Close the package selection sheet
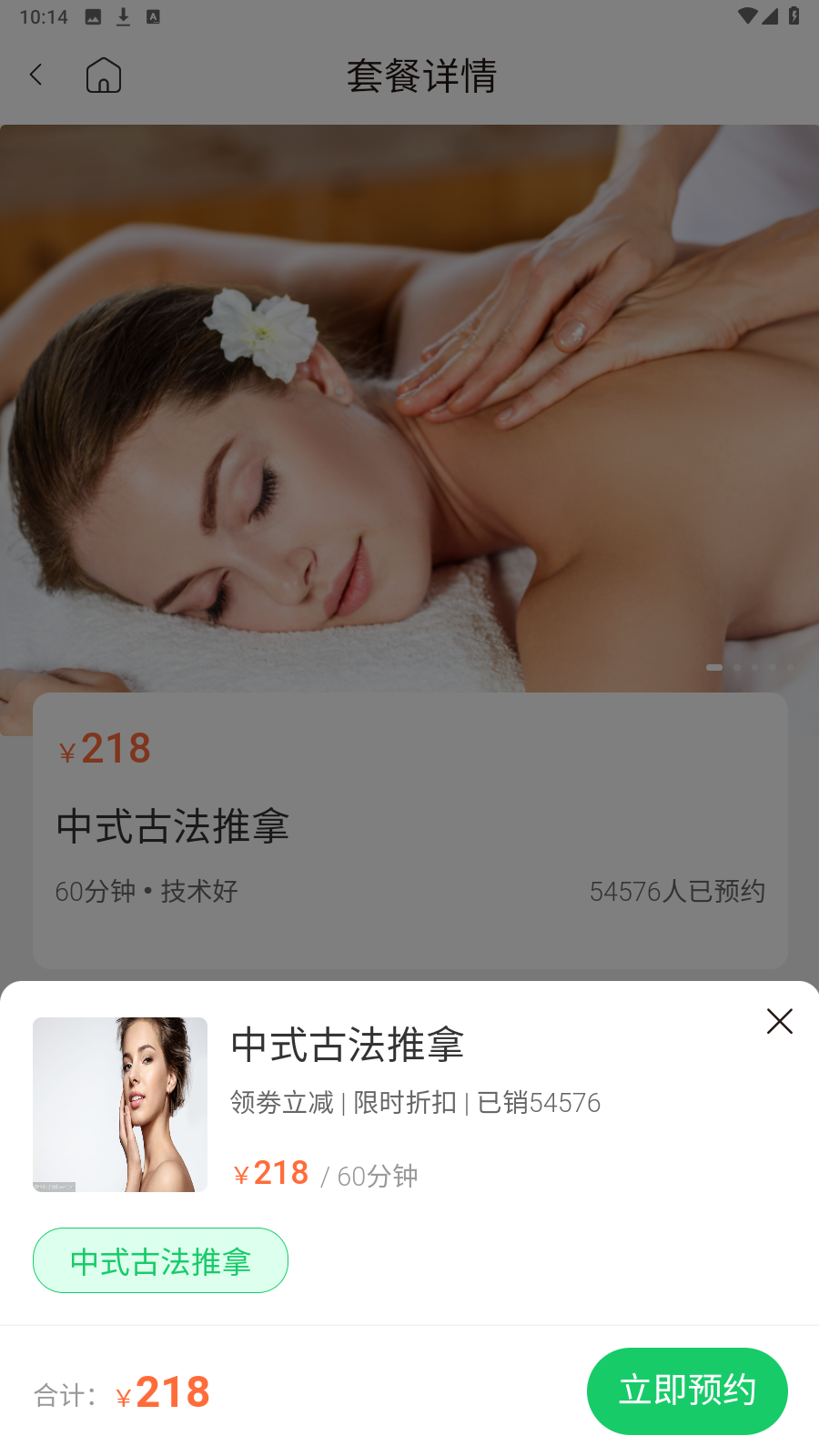Image resolution: width=819 pixels, height=1456 pixels. tap(779, 1021)
